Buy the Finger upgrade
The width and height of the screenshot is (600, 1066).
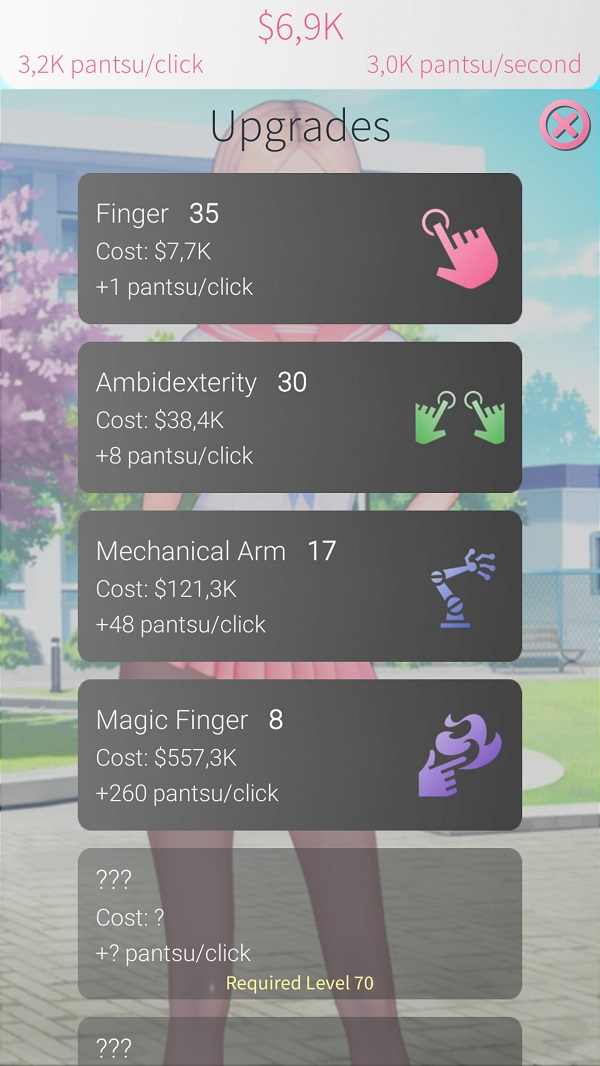click(x=300, y=248)
